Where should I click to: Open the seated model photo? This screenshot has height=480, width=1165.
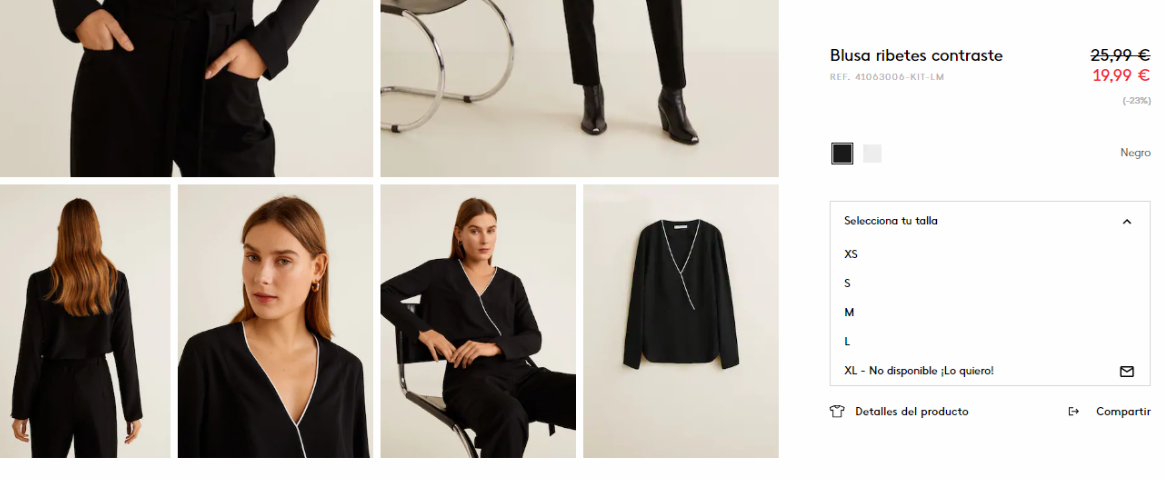pos(478,320)
